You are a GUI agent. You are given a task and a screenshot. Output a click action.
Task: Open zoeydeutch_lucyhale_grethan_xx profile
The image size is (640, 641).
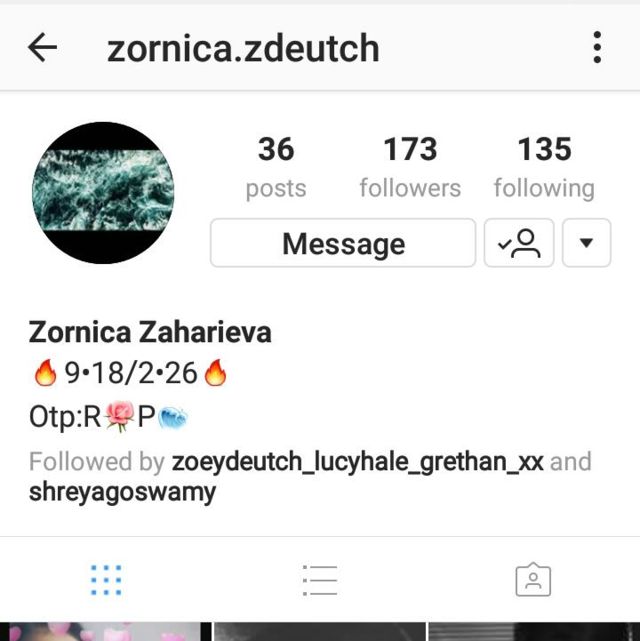[x=357, y=462]
